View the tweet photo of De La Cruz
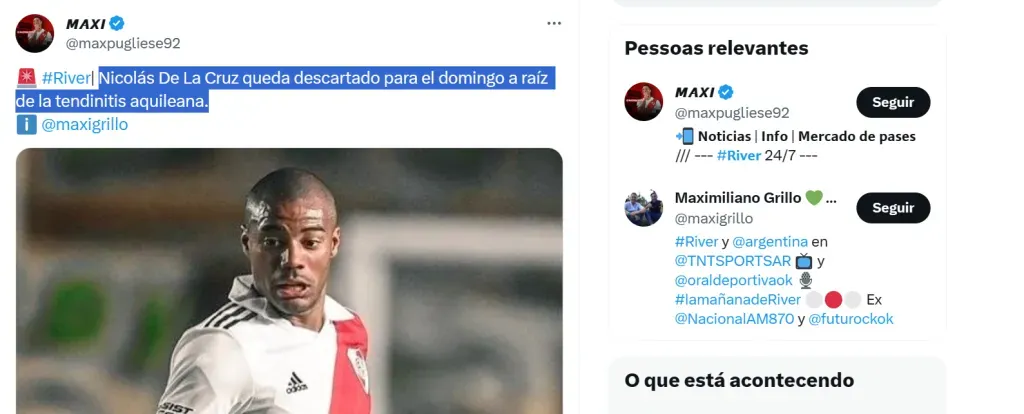This screenshot has height=414, width=1024. [x=289, y=280]
